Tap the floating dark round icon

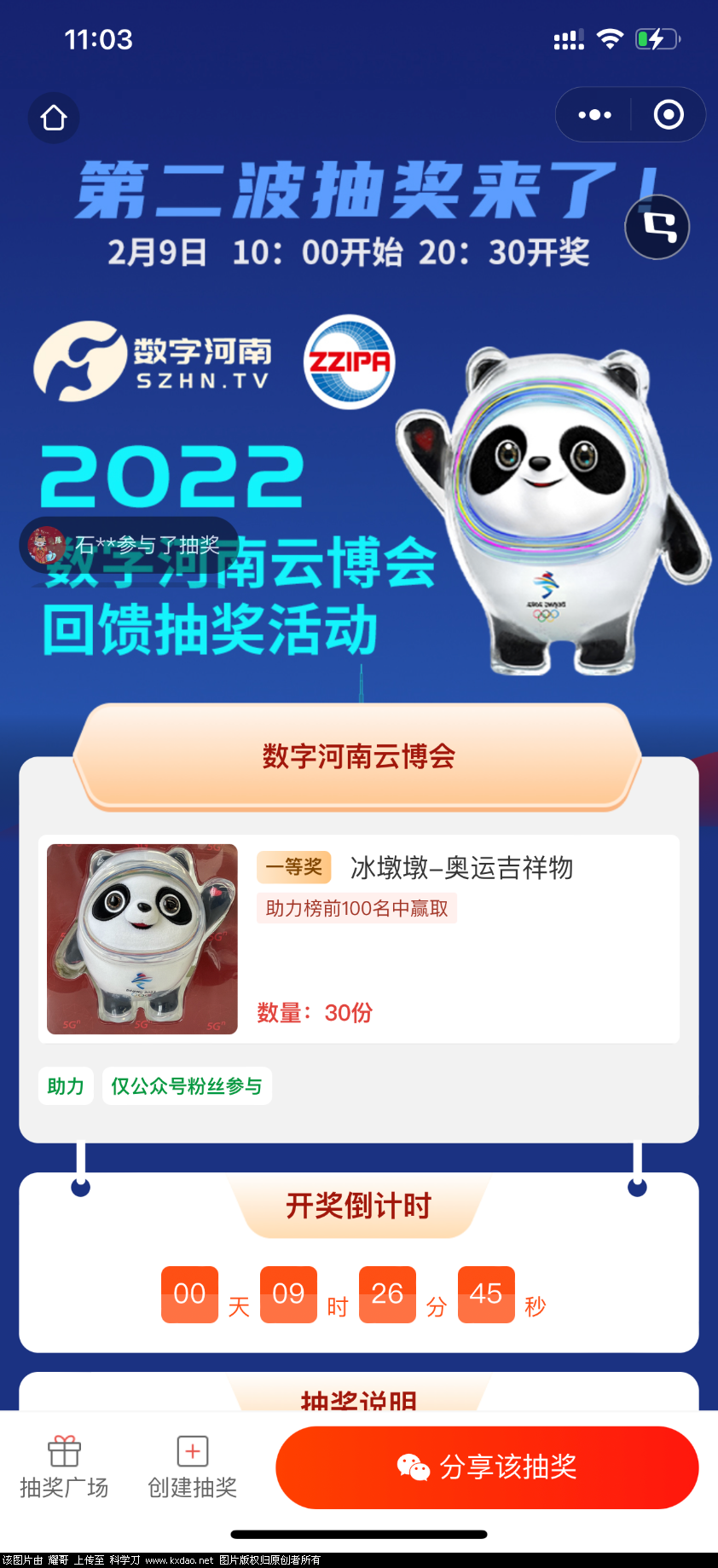coord(657,227)
